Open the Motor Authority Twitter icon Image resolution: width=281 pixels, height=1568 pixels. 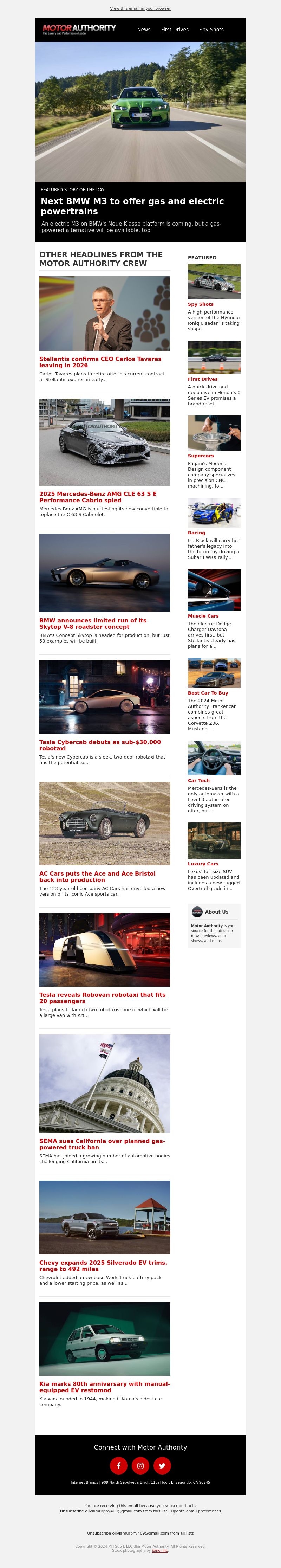tap(162, 1466)
